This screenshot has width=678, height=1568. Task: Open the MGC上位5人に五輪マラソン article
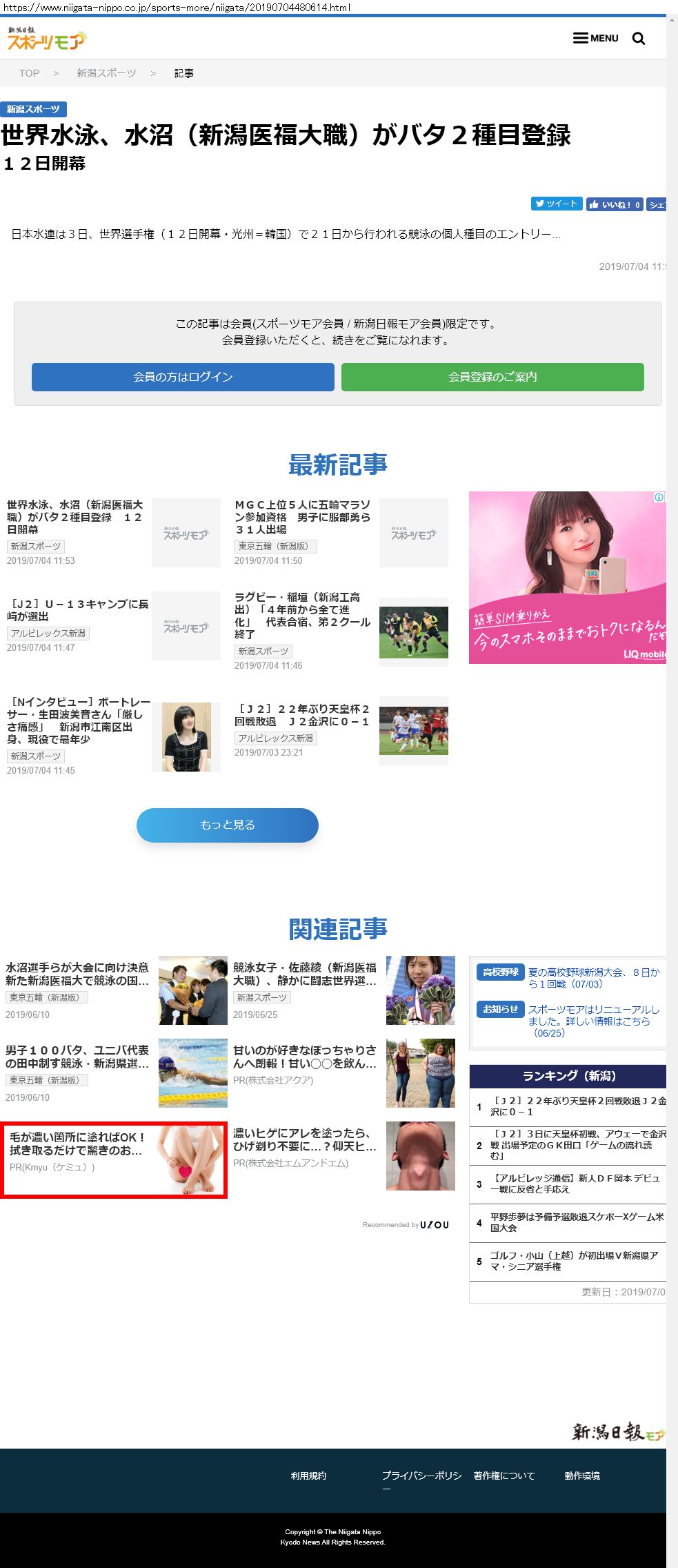click(303, 517)
